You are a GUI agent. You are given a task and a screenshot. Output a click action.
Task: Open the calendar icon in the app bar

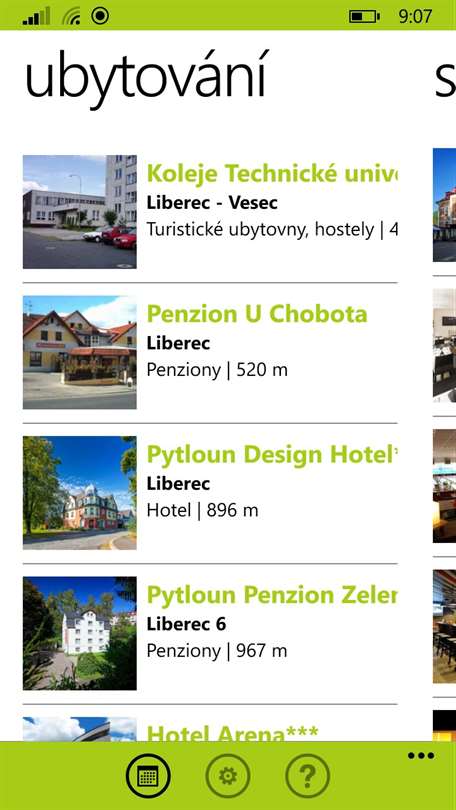(x=148, y=775)
